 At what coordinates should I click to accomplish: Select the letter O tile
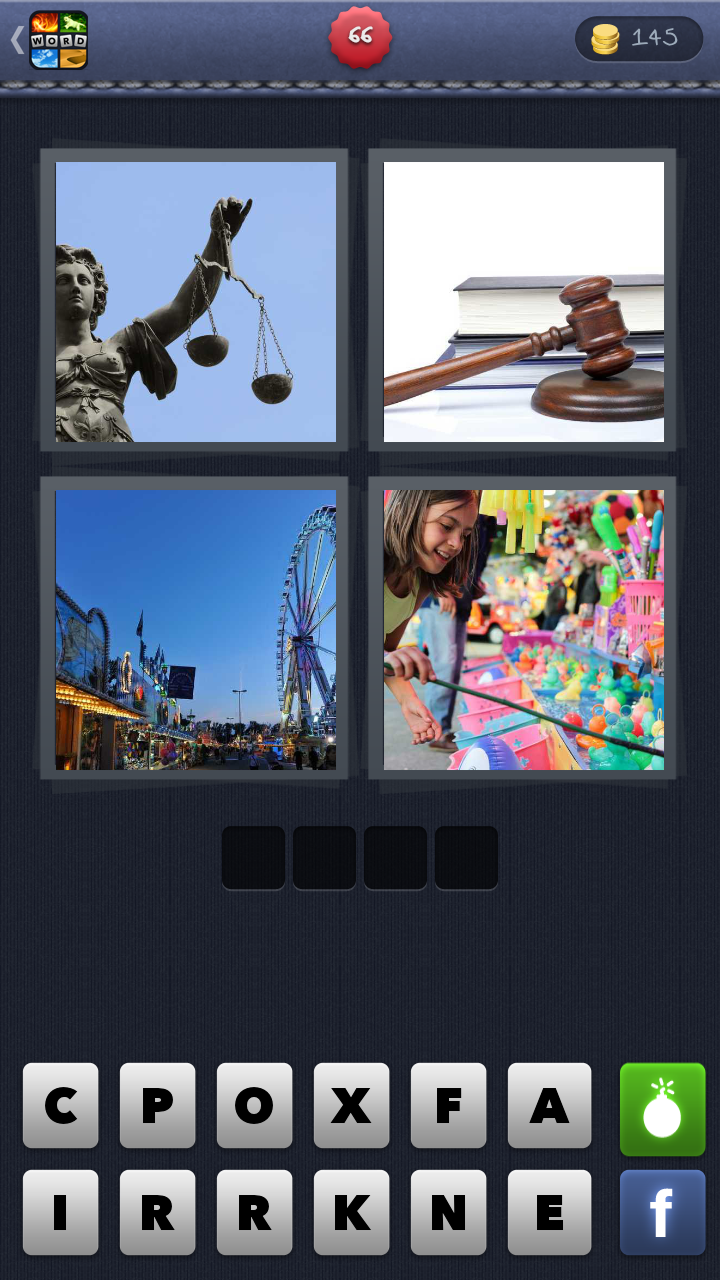pyautogui.click(x=255, y=1105)
